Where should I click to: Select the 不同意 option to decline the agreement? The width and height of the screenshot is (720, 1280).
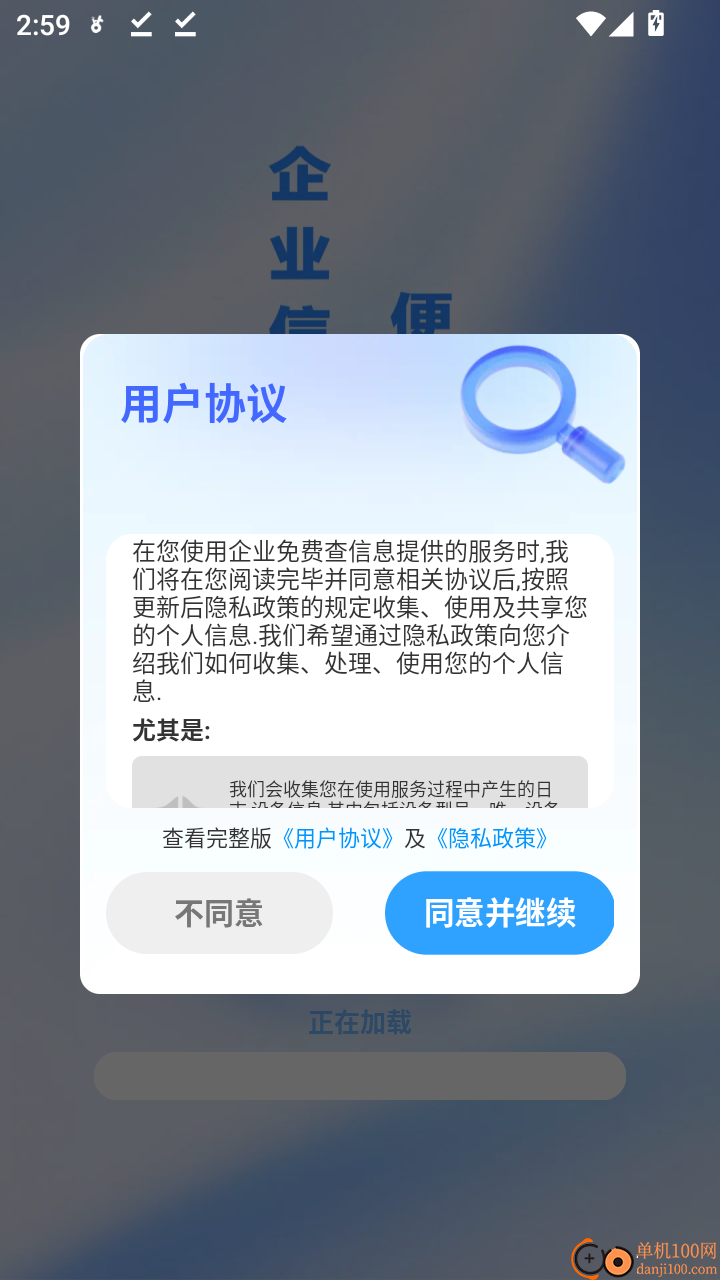tap(219, 912)
